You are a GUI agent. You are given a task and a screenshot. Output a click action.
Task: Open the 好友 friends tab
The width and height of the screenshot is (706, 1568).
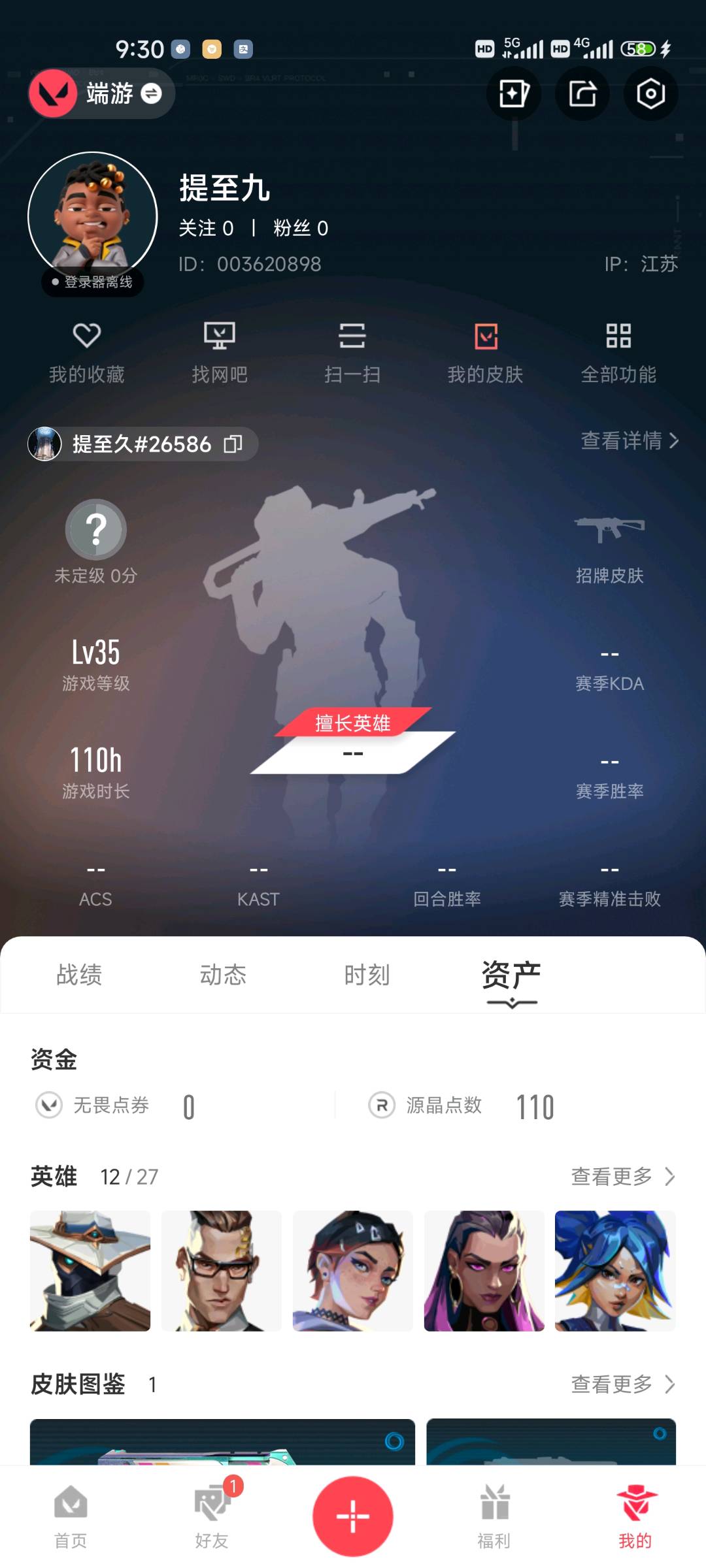212,1517
